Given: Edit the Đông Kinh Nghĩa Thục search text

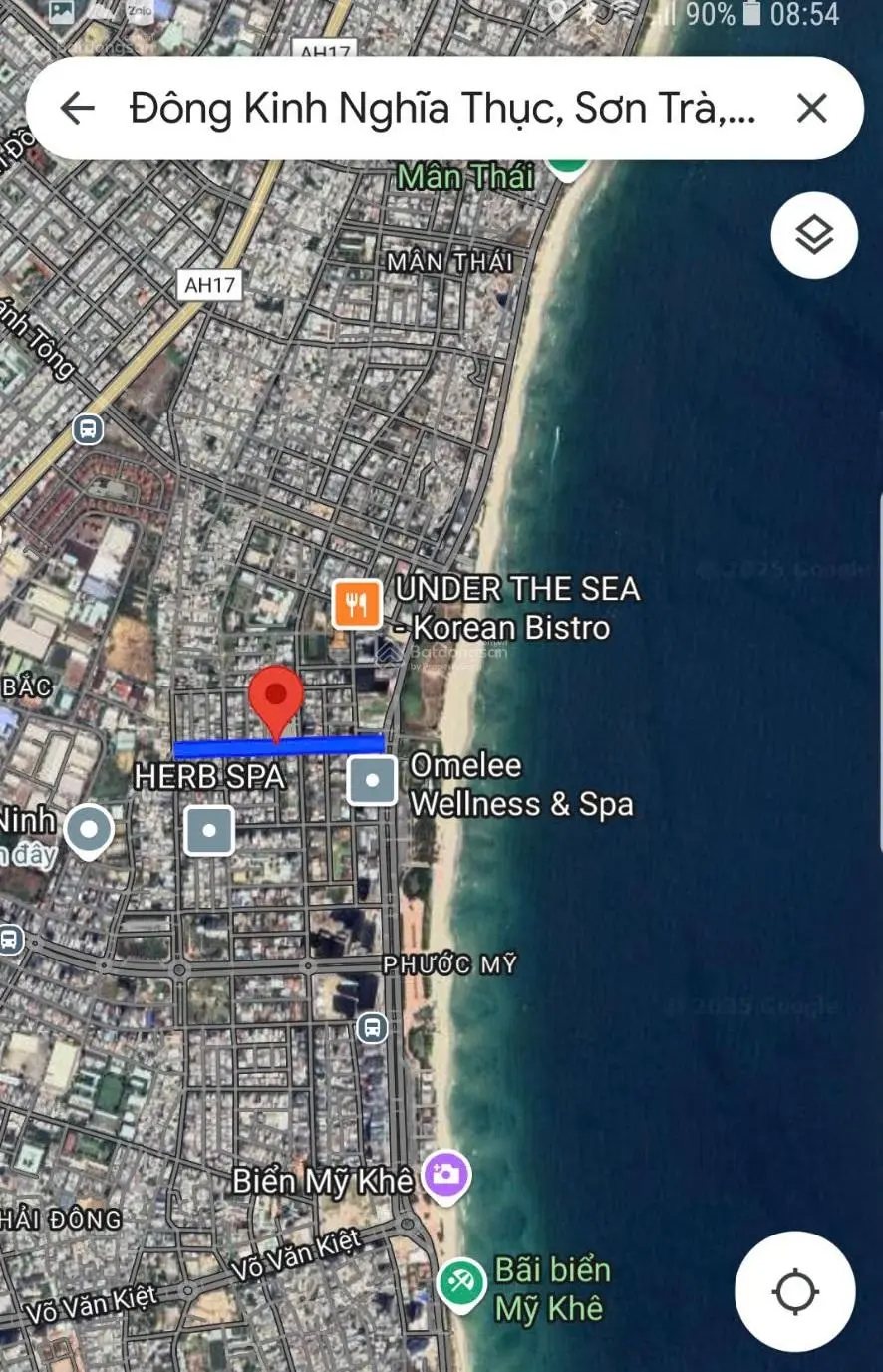Looking at the screenshot, I should (442, 108).
